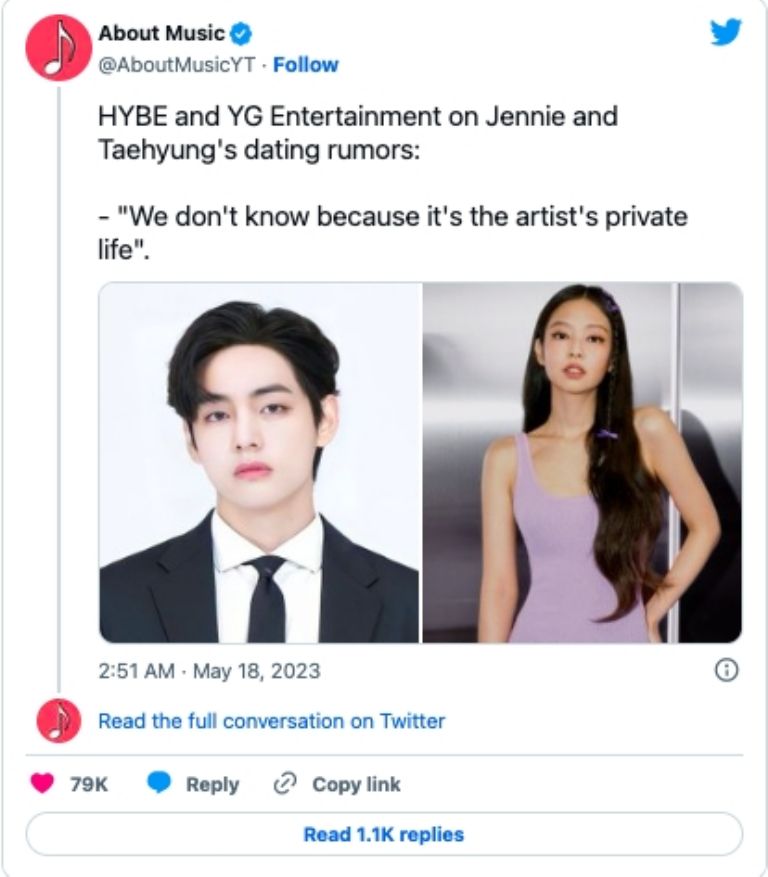Viewport: 768px width, 877px height.
Task: Read the full conversation on Twitter
Action: click(271, 720)
